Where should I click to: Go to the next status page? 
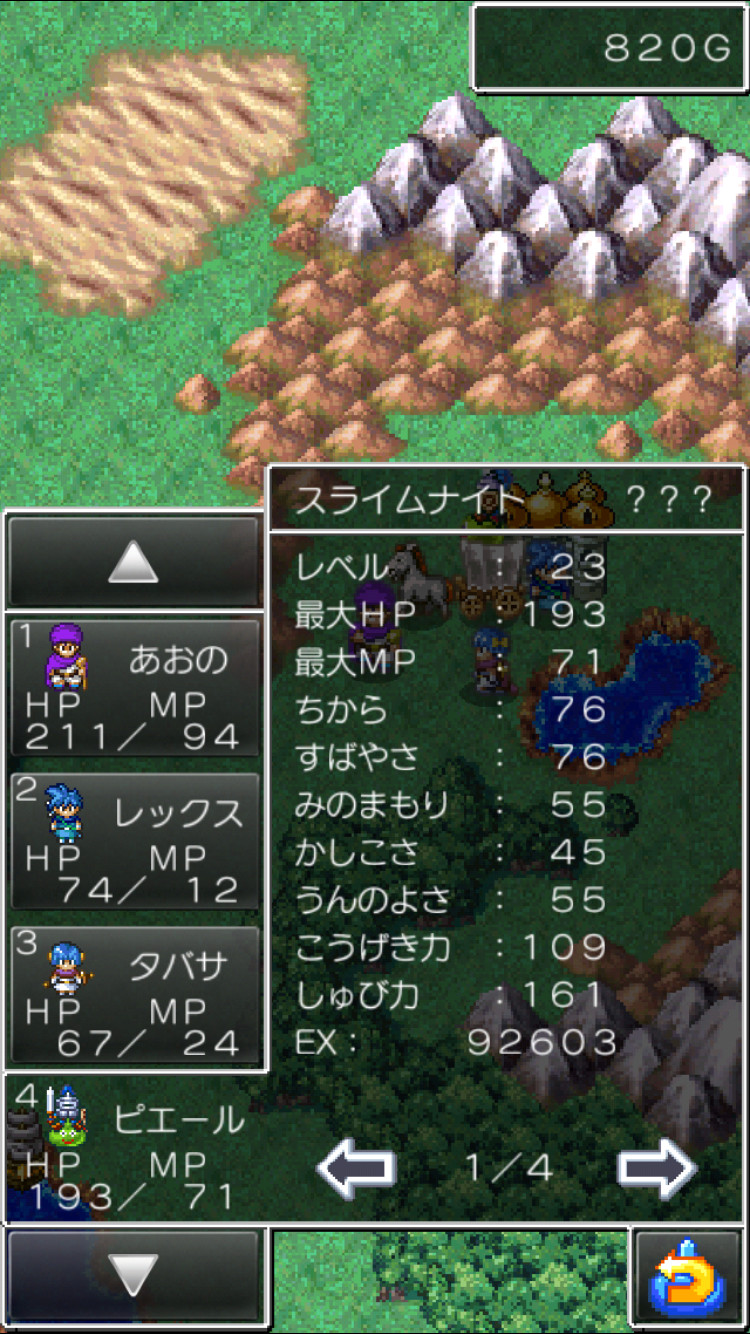pos(656,1168)
